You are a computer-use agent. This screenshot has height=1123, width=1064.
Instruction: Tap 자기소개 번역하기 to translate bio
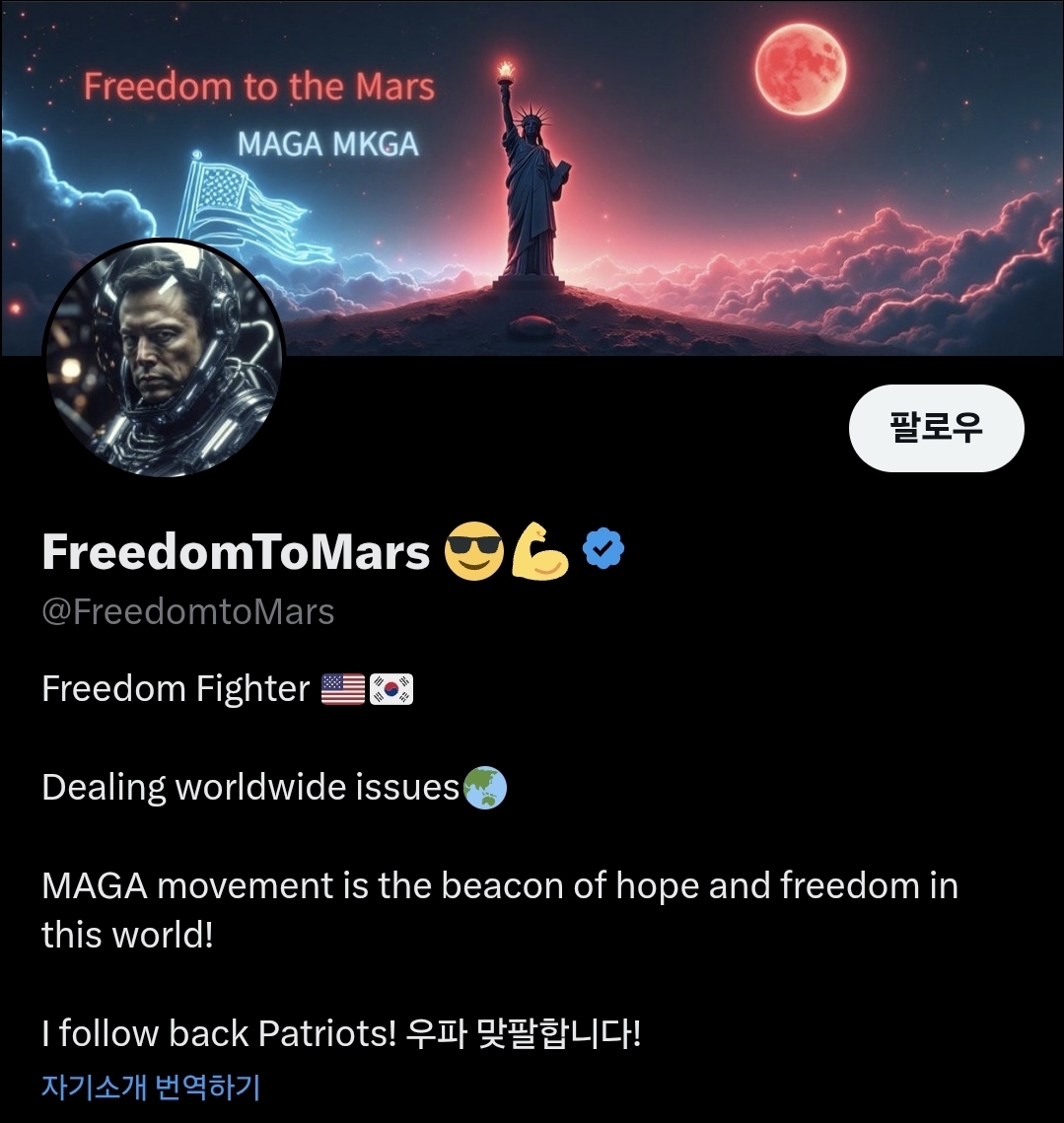click(x=151, y=1087)
